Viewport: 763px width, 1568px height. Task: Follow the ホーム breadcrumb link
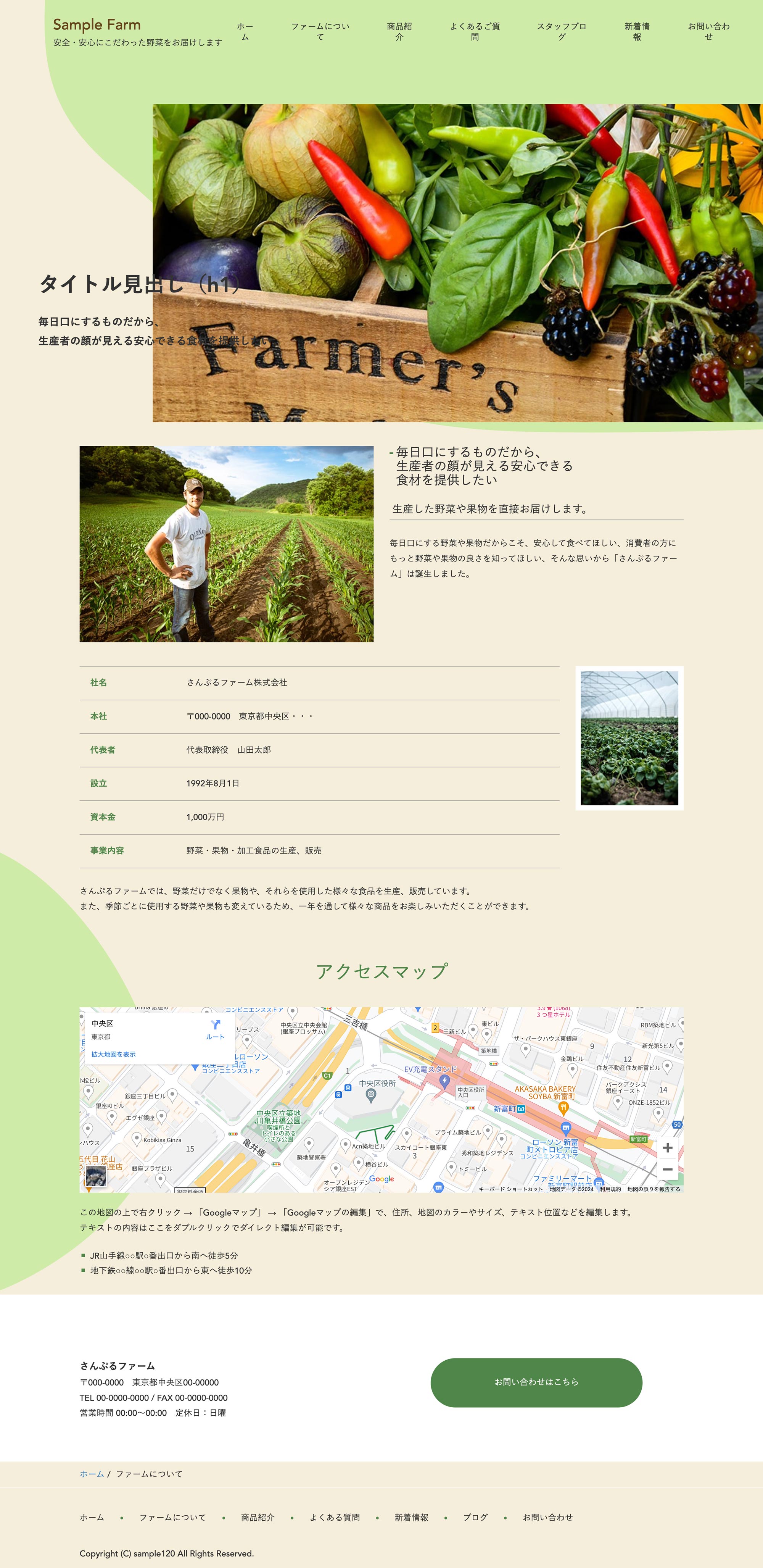92,1474
